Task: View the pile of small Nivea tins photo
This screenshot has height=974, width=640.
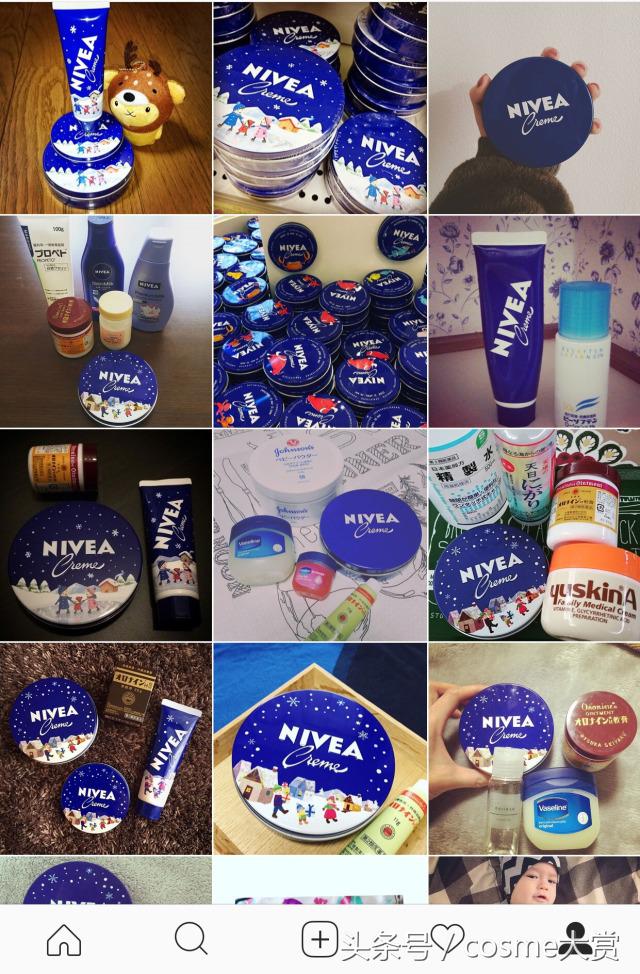Action: (x=319, y=321)
